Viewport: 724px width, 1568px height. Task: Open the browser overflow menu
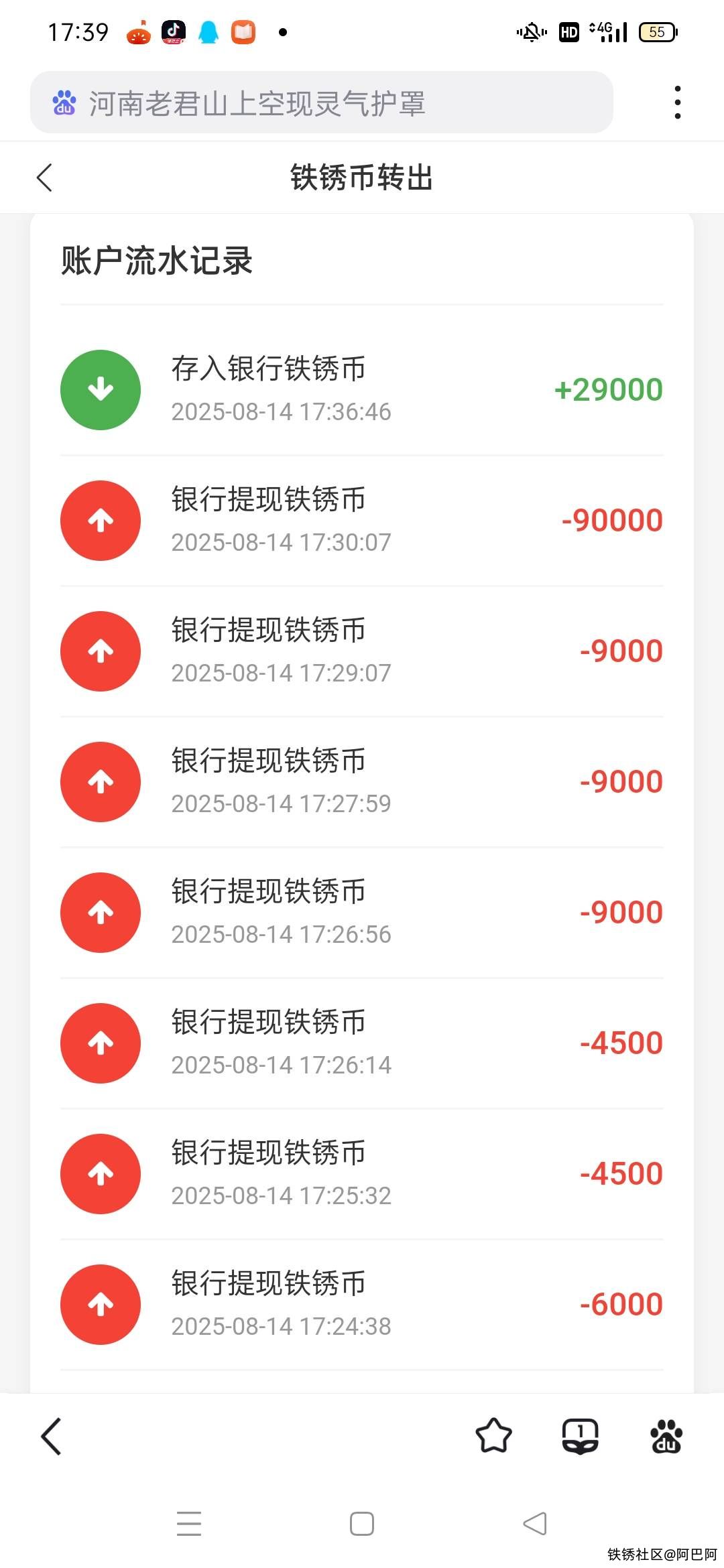pos(678,103)
